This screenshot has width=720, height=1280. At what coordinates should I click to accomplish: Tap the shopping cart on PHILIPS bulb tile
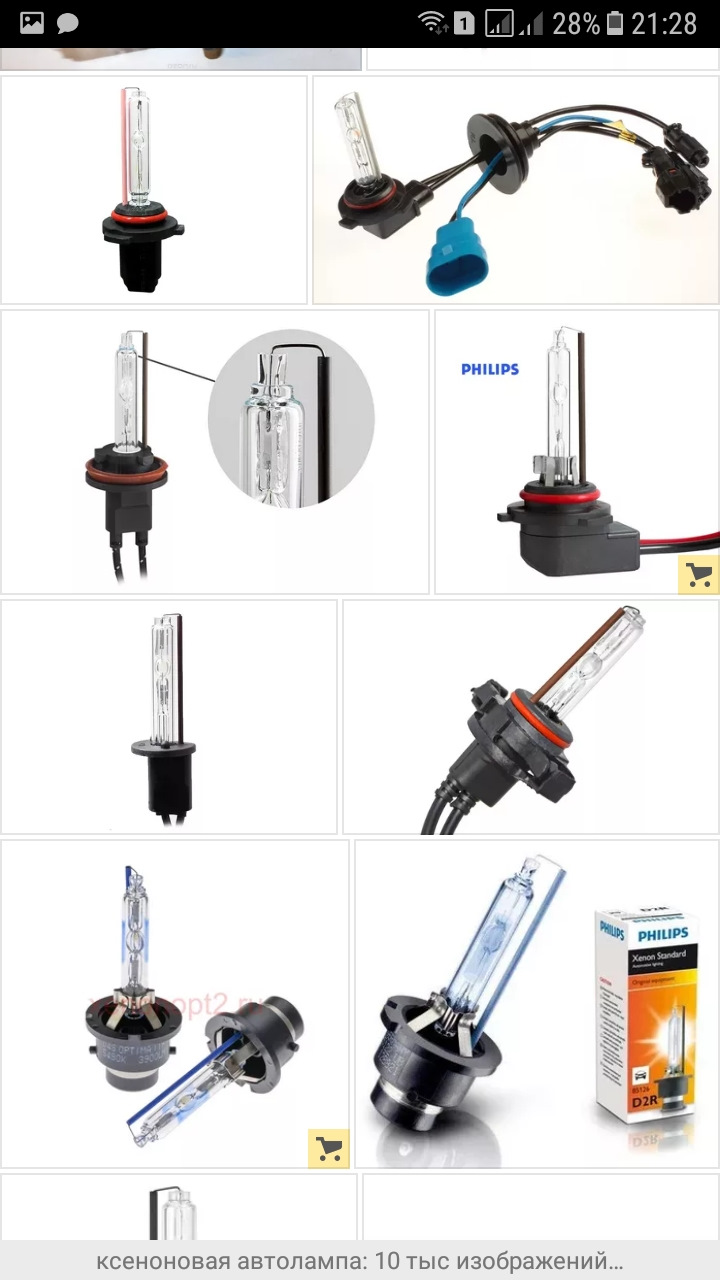[697, 575]
